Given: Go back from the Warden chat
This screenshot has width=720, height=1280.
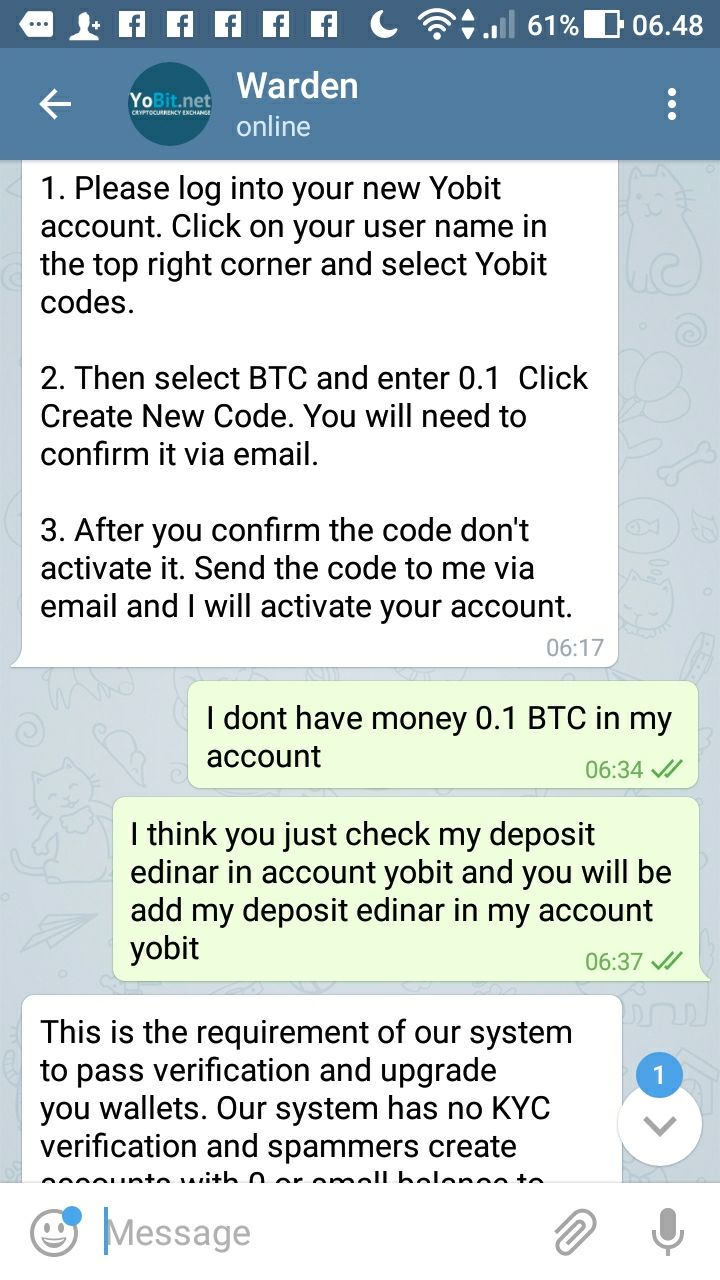Looking at the screenshot, I should [x=55, y=104].
